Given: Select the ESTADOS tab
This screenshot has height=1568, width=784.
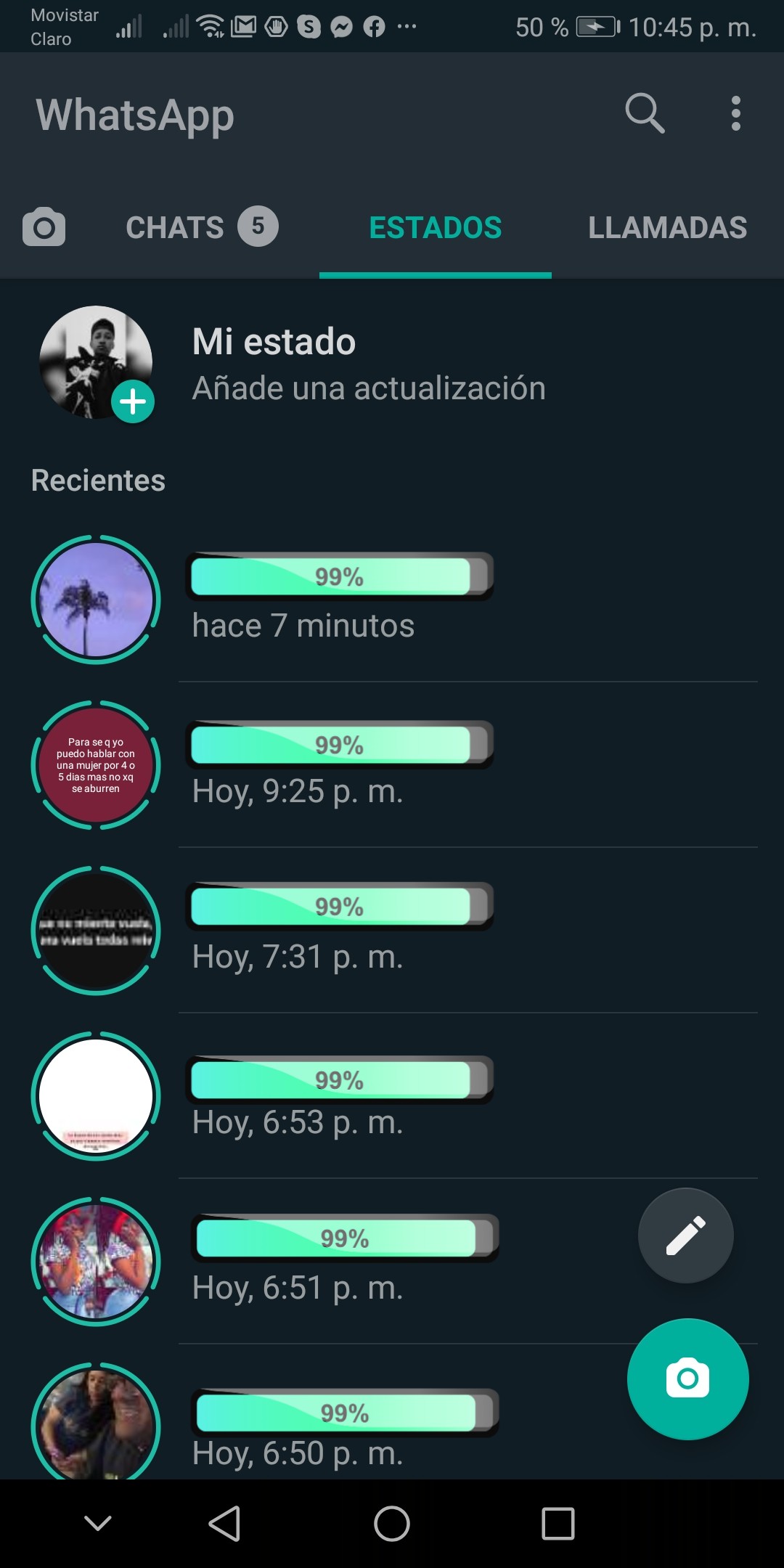Looking at the screenshot, I should point(436,227).
